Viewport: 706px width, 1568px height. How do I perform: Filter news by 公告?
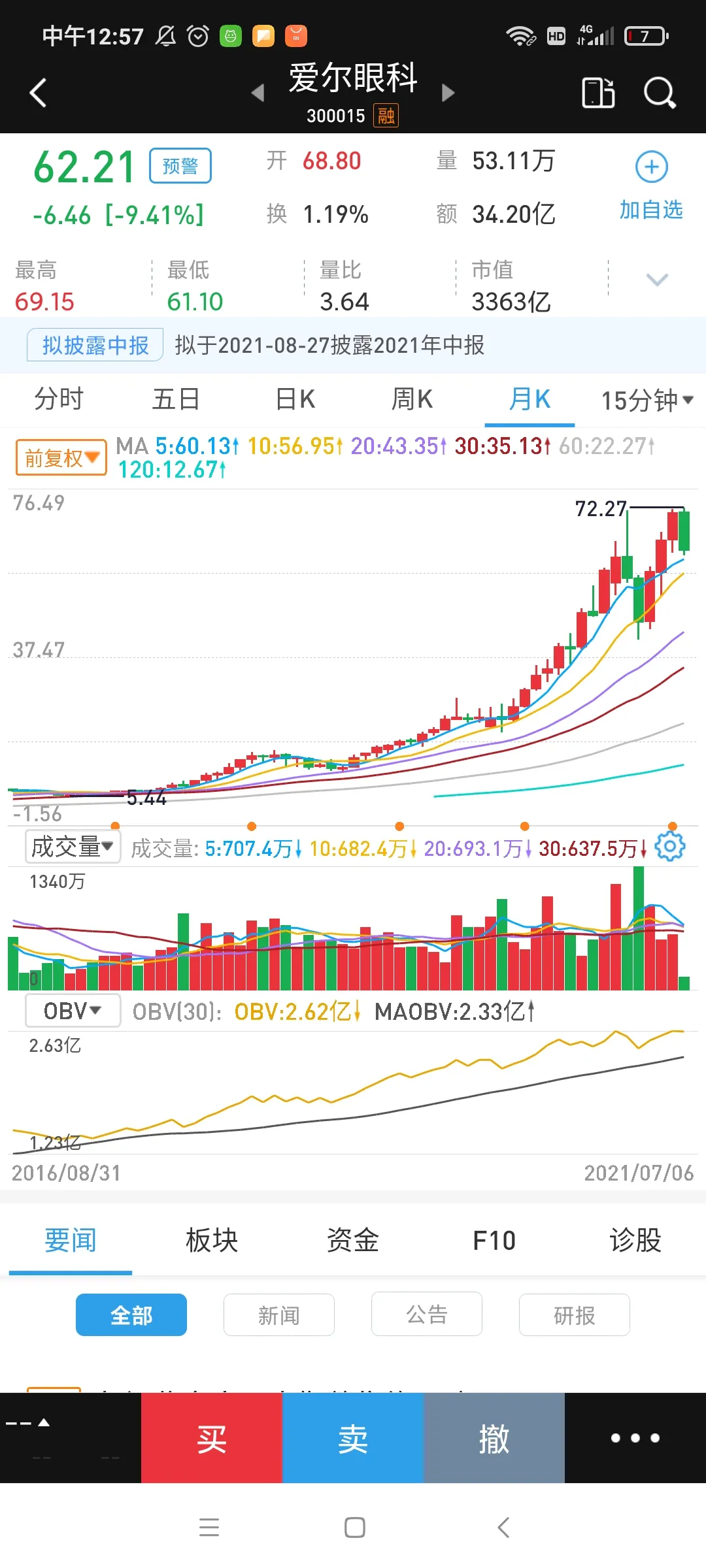pos(427,1315)
